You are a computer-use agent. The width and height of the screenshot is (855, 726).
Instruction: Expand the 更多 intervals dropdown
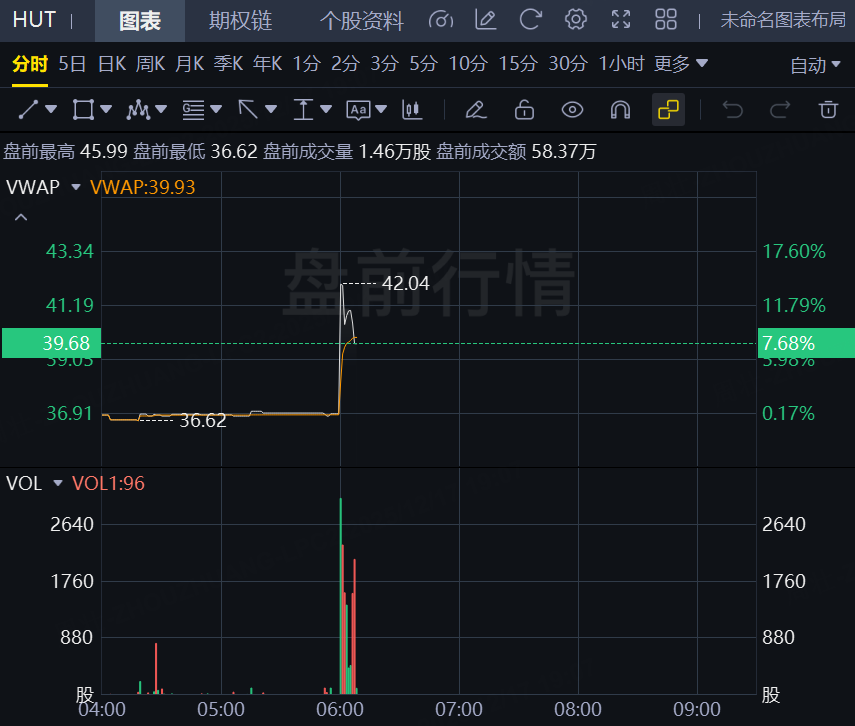click(x=681, y=64)
